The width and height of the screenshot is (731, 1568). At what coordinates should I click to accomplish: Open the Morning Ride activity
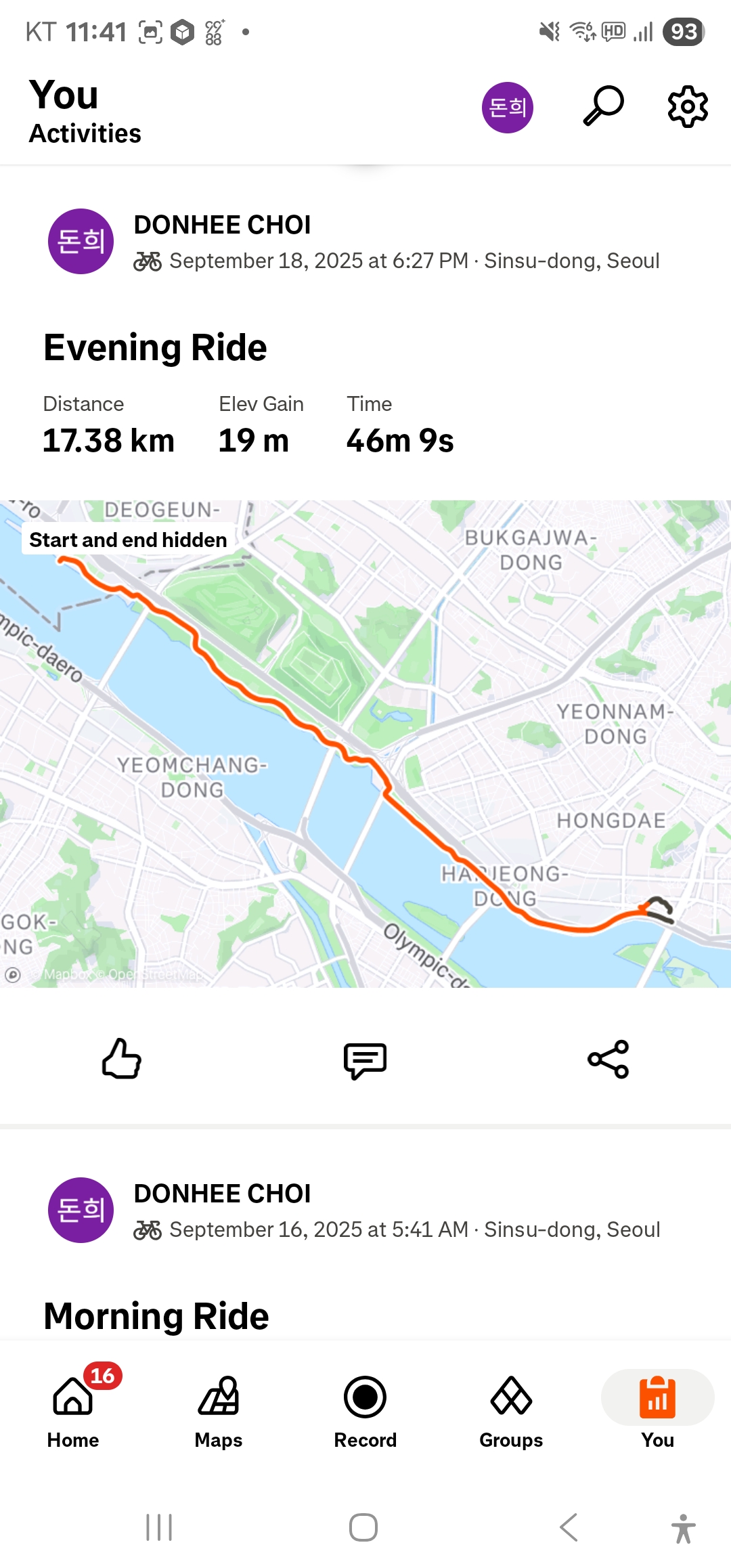pos(156,1316)
